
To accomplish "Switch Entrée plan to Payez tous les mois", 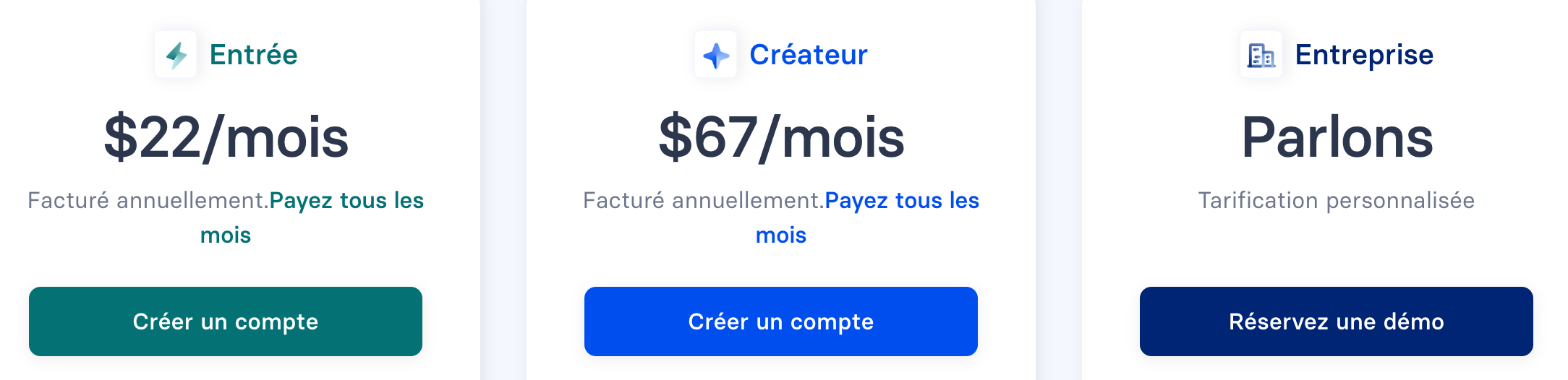I will click(x=346, y=201).
